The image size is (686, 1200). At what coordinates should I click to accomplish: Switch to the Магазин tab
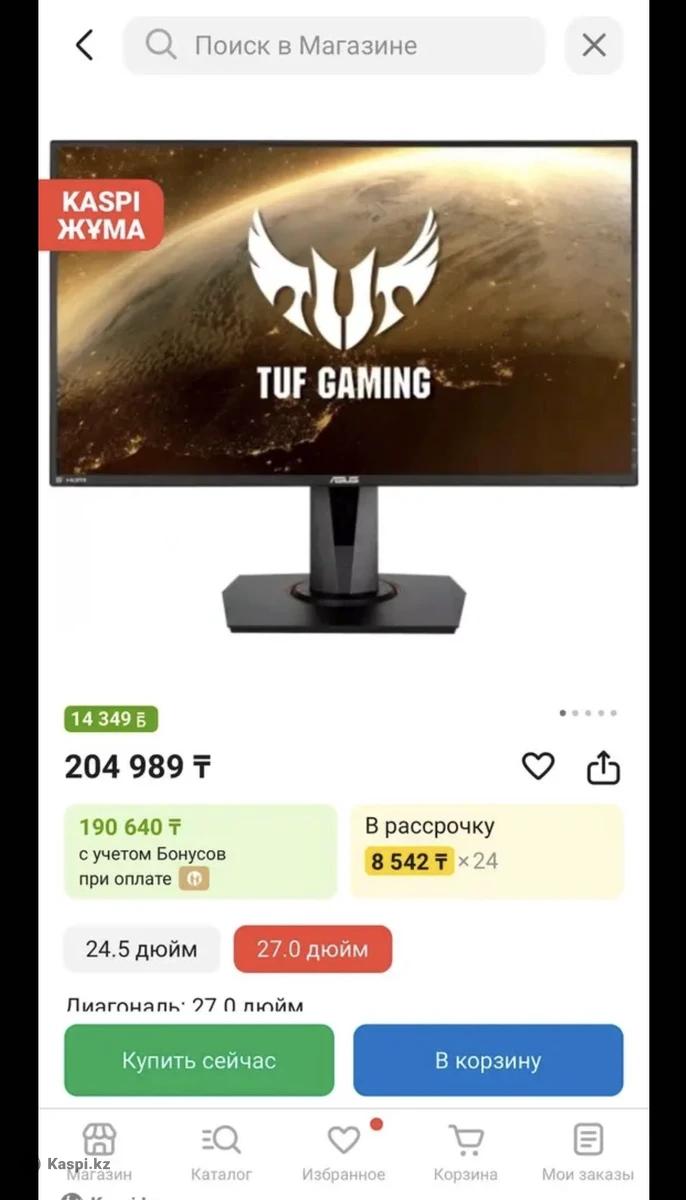[99, 1150]
